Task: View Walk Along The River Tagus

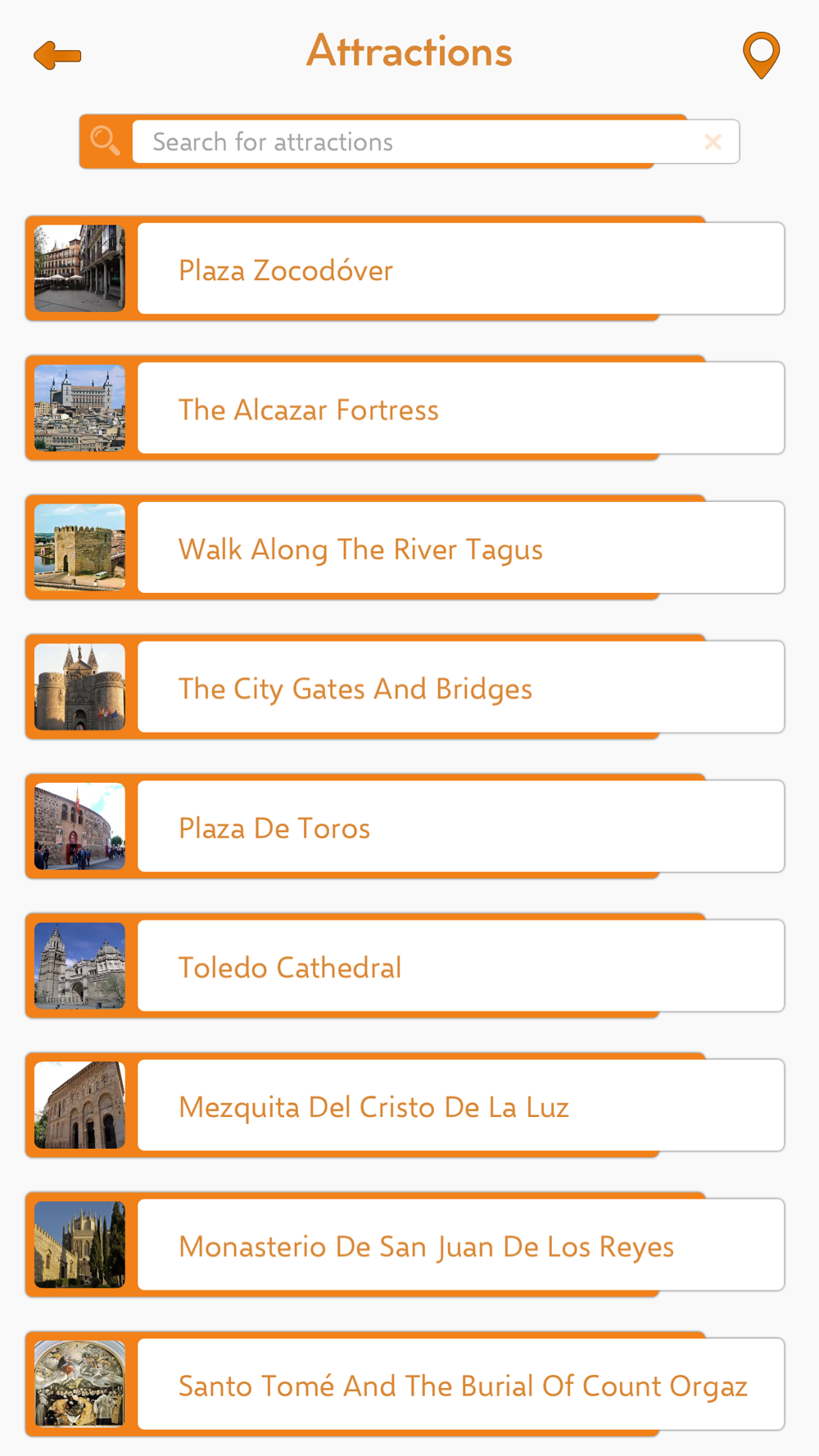Action: click(x=405, y=547)
